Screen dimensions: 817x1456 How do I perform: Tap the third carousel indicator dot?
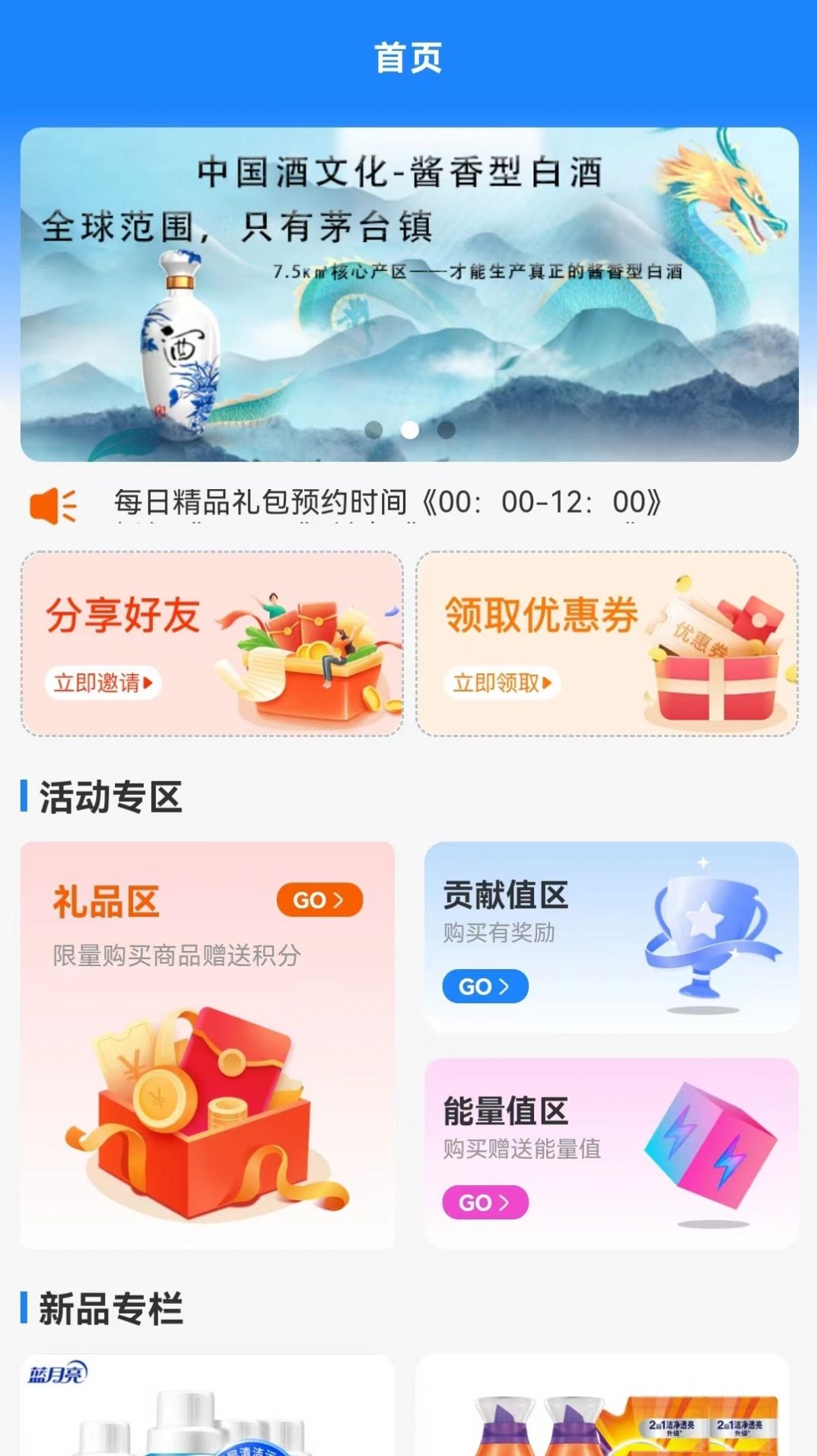(444, 430)
